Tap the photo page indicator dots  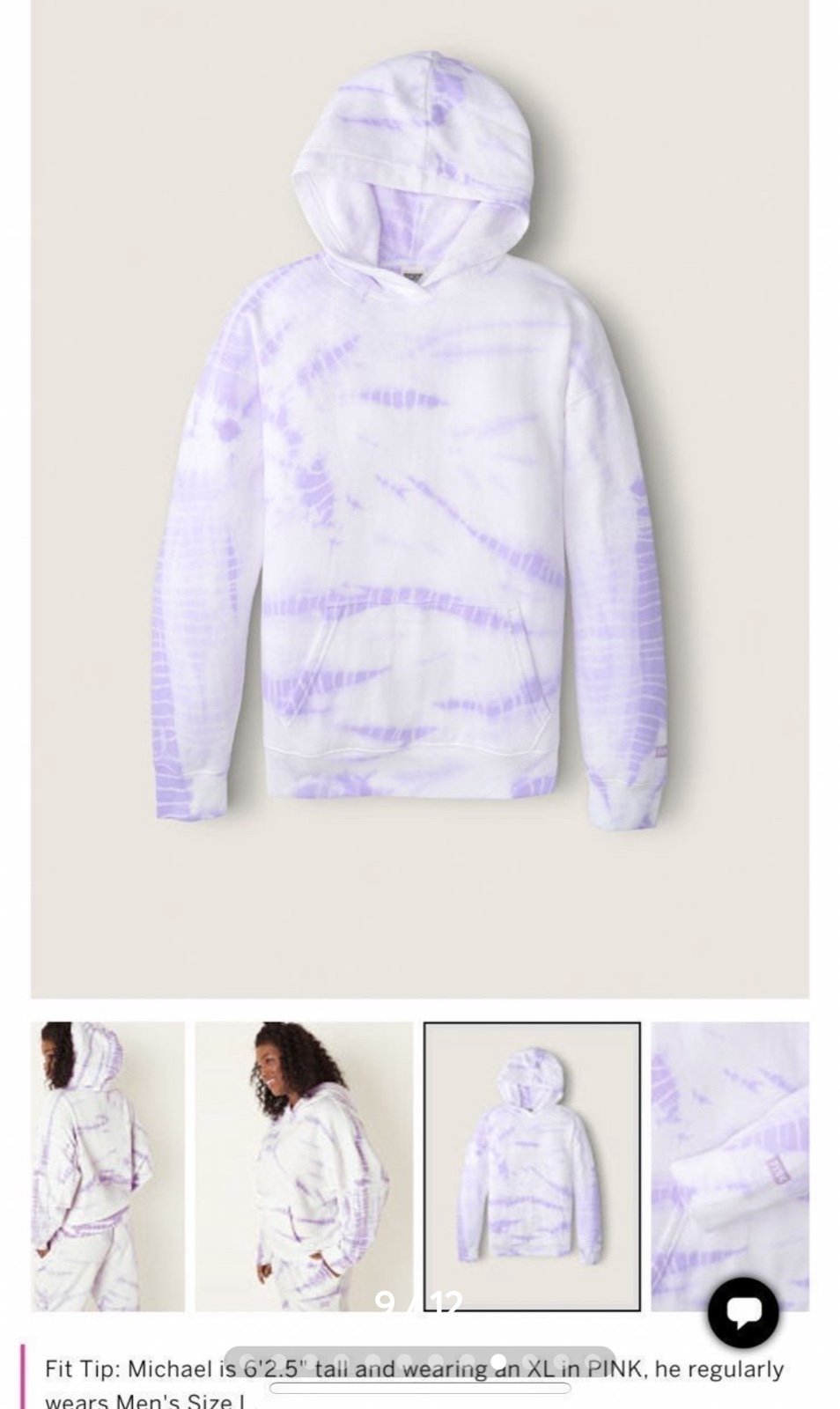click(419, 1361)
